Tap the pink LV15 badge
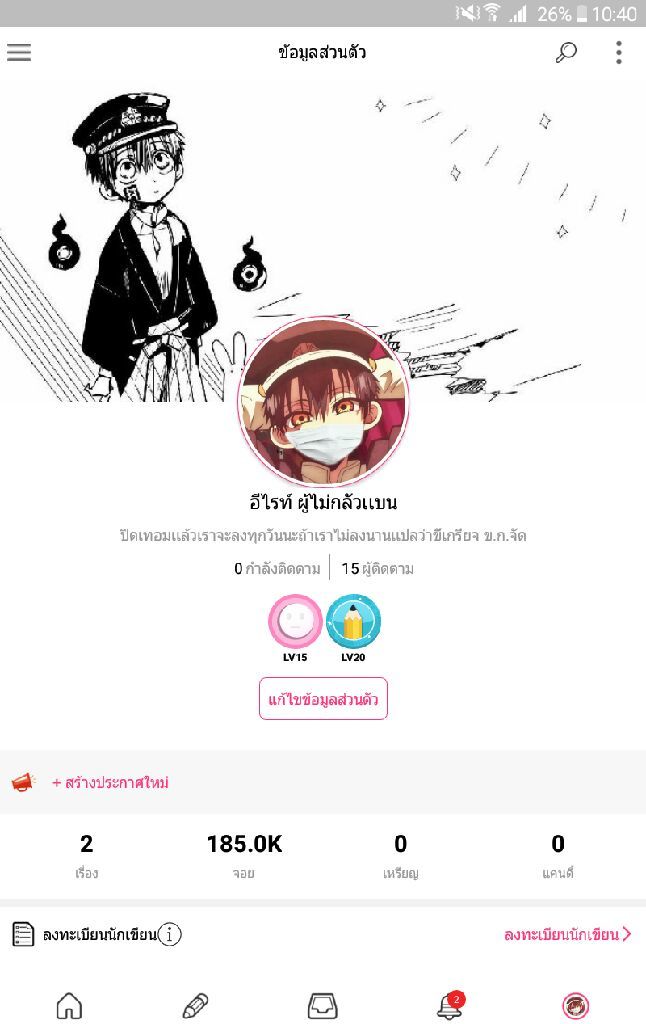The width and height of the screenshot is (646, 1024). 295,623
